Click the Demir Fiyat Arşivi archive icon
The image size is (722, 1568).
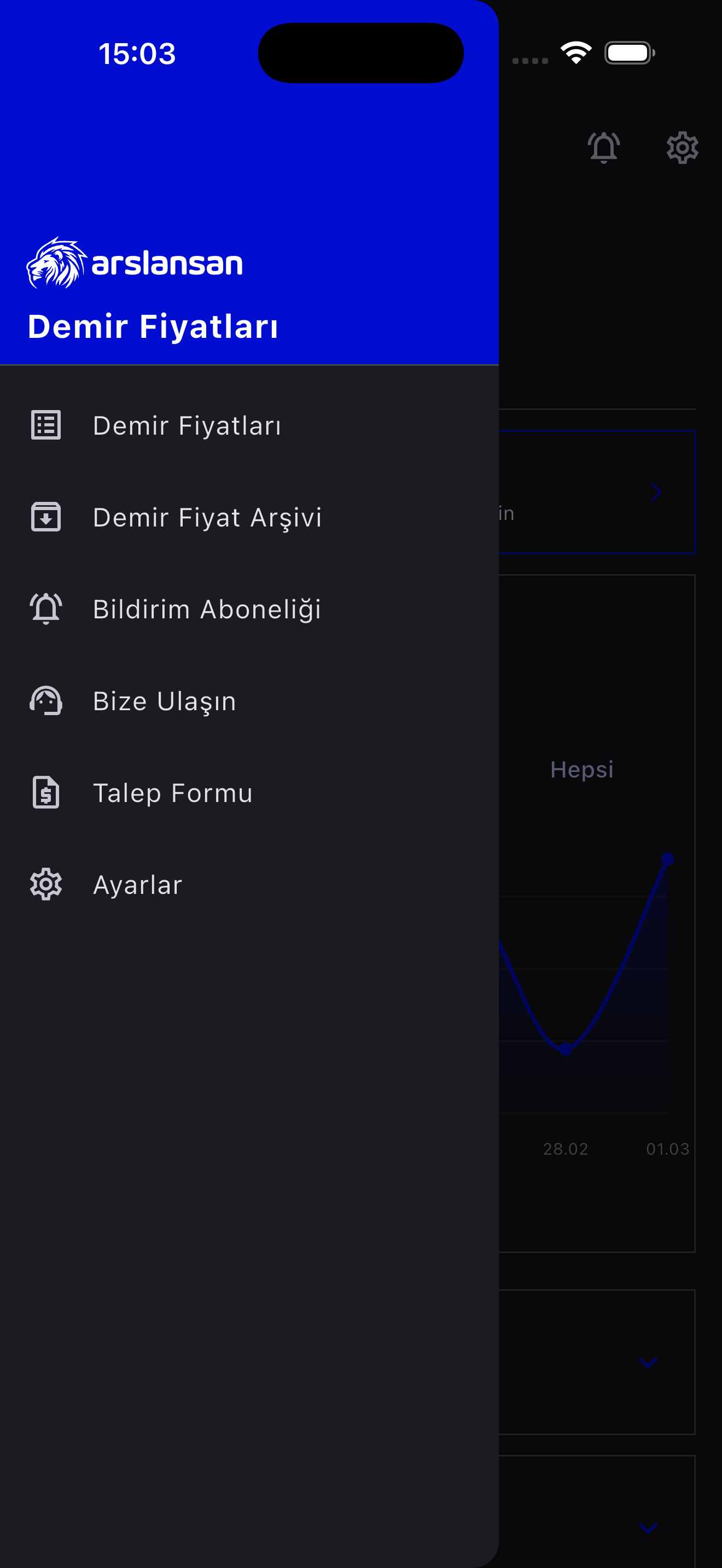click(44, 517)
